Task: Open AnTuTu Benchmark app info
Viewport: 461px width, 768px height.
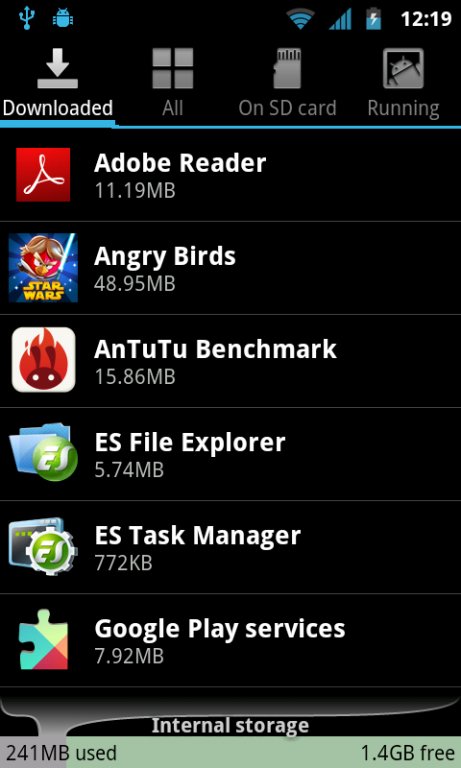Action: [230, 361]
